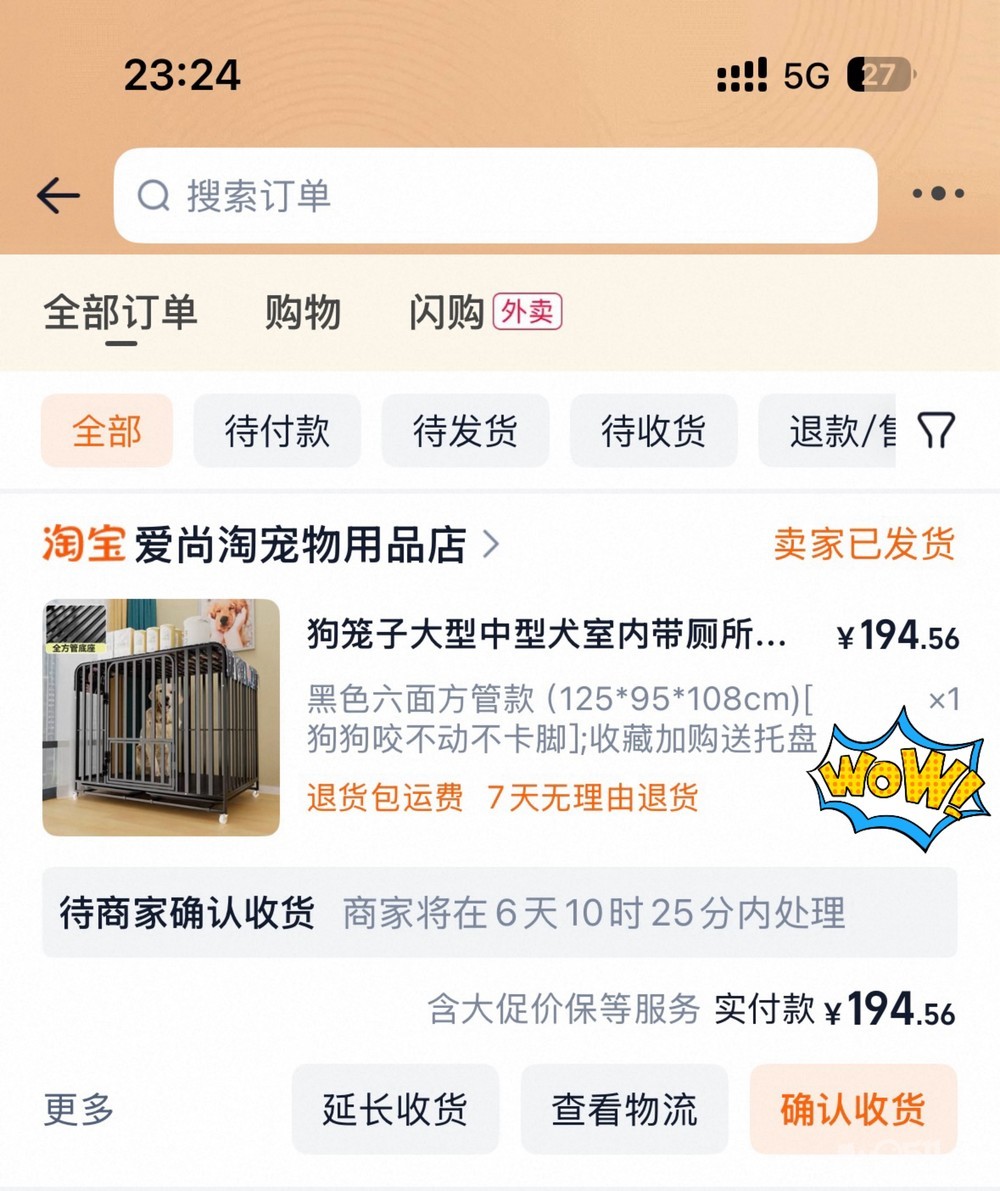Open the dog cage product image
The height and width of the screenshot is (1191, 1000).
tap(161, 717)
